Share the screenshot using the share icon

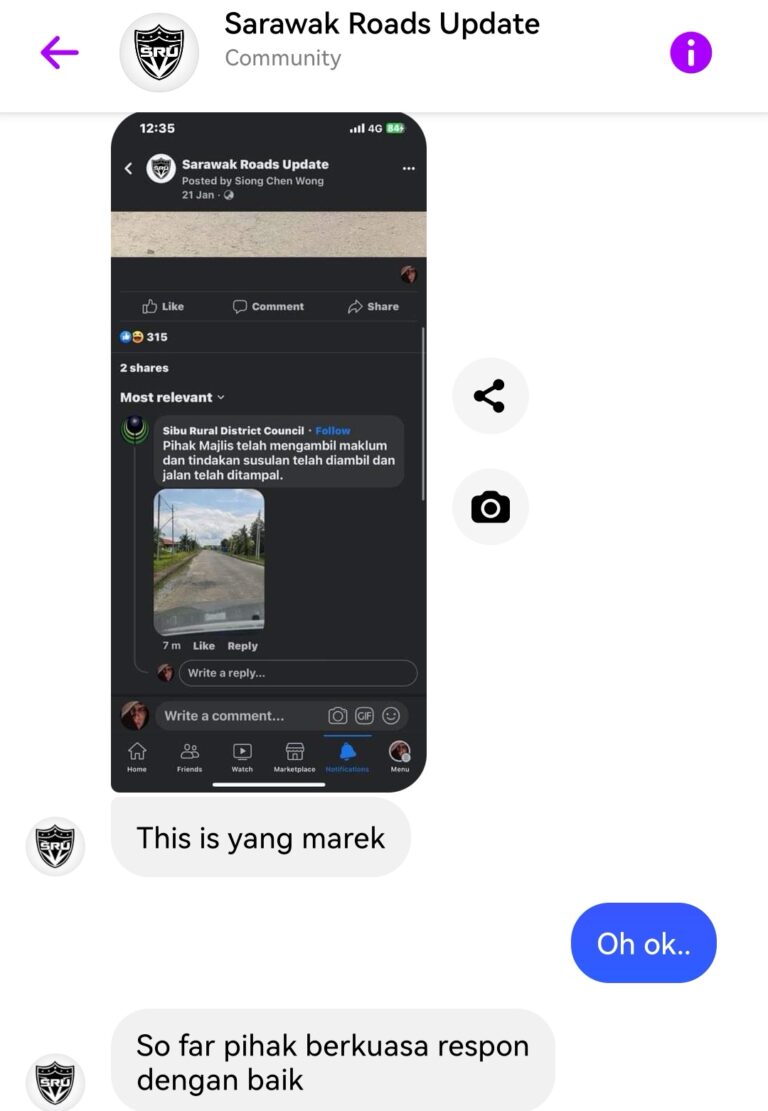click(489, 396)
